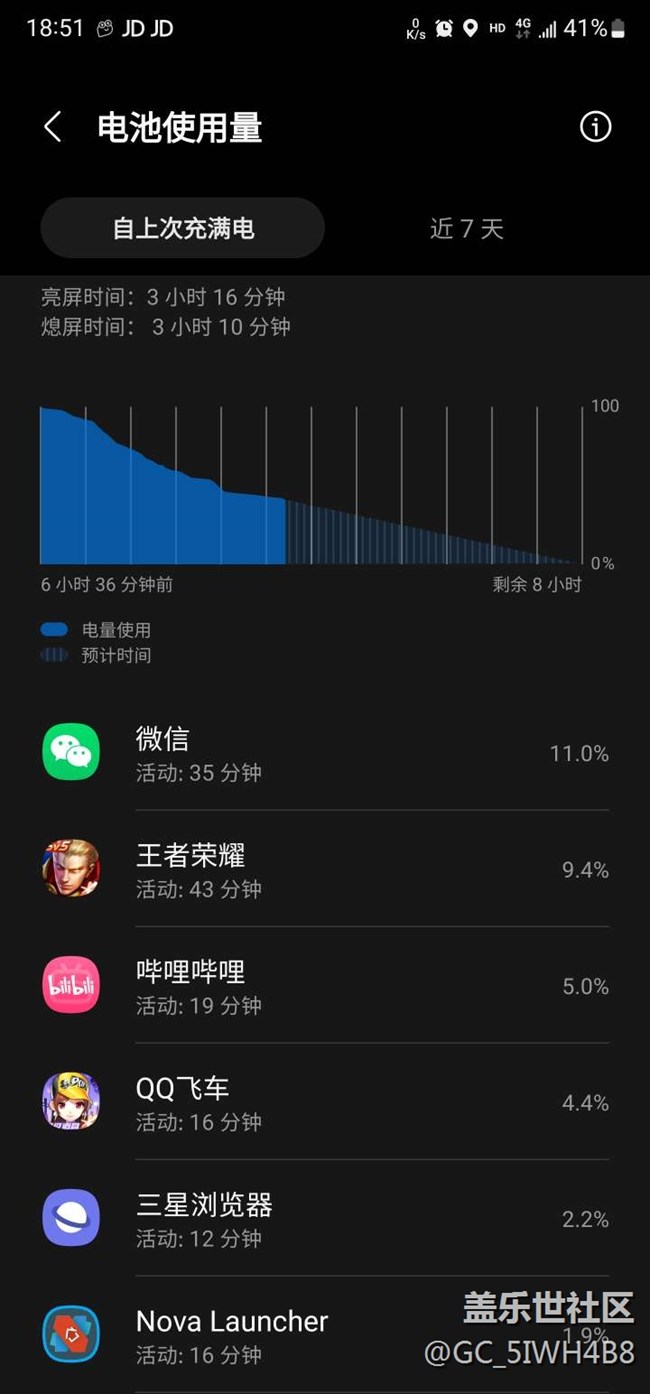The width and height of the screenshot is (650, 1394).
Task: Go back from the 电池使用量 screen
Action: click(x=53, y=127)
